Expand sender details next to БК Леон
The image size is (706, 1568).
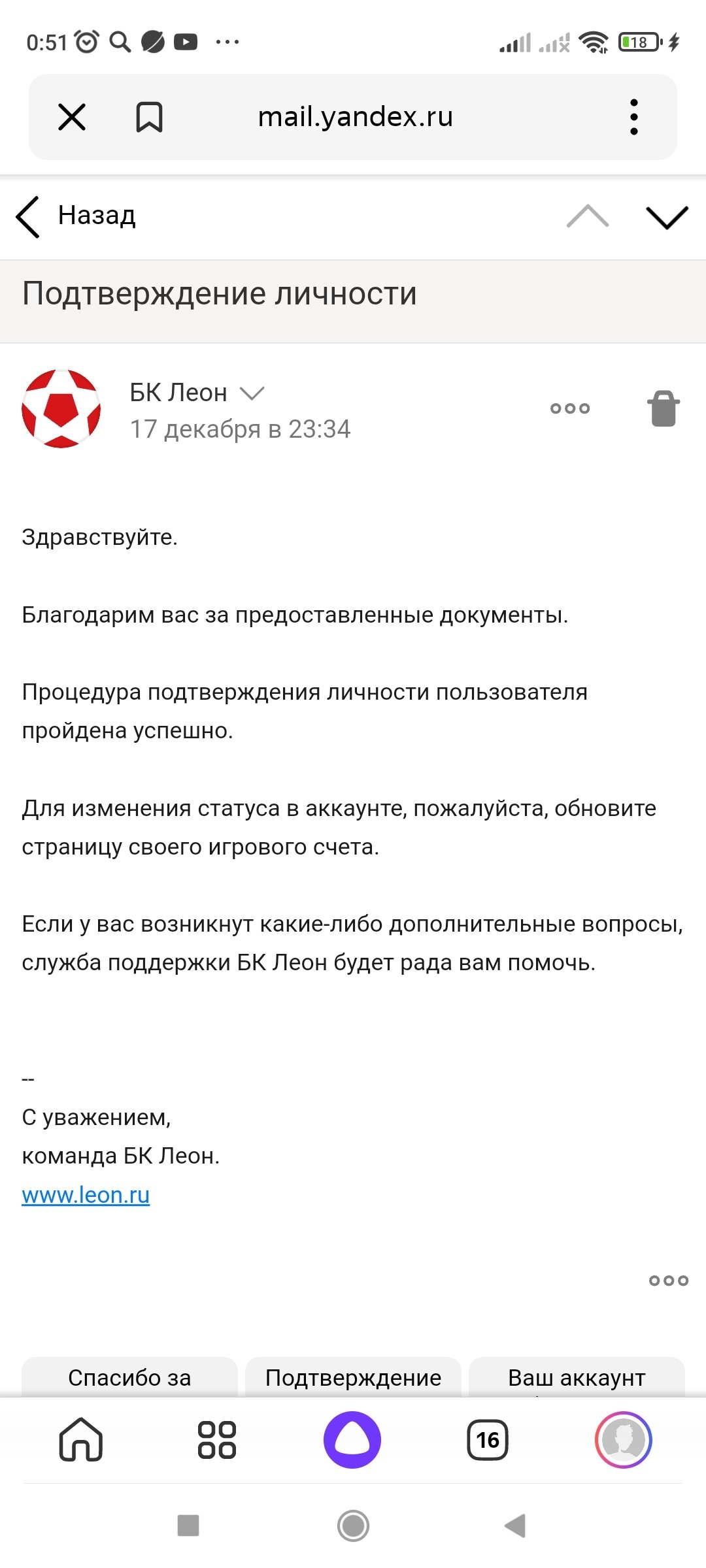[x=252, y=393]
